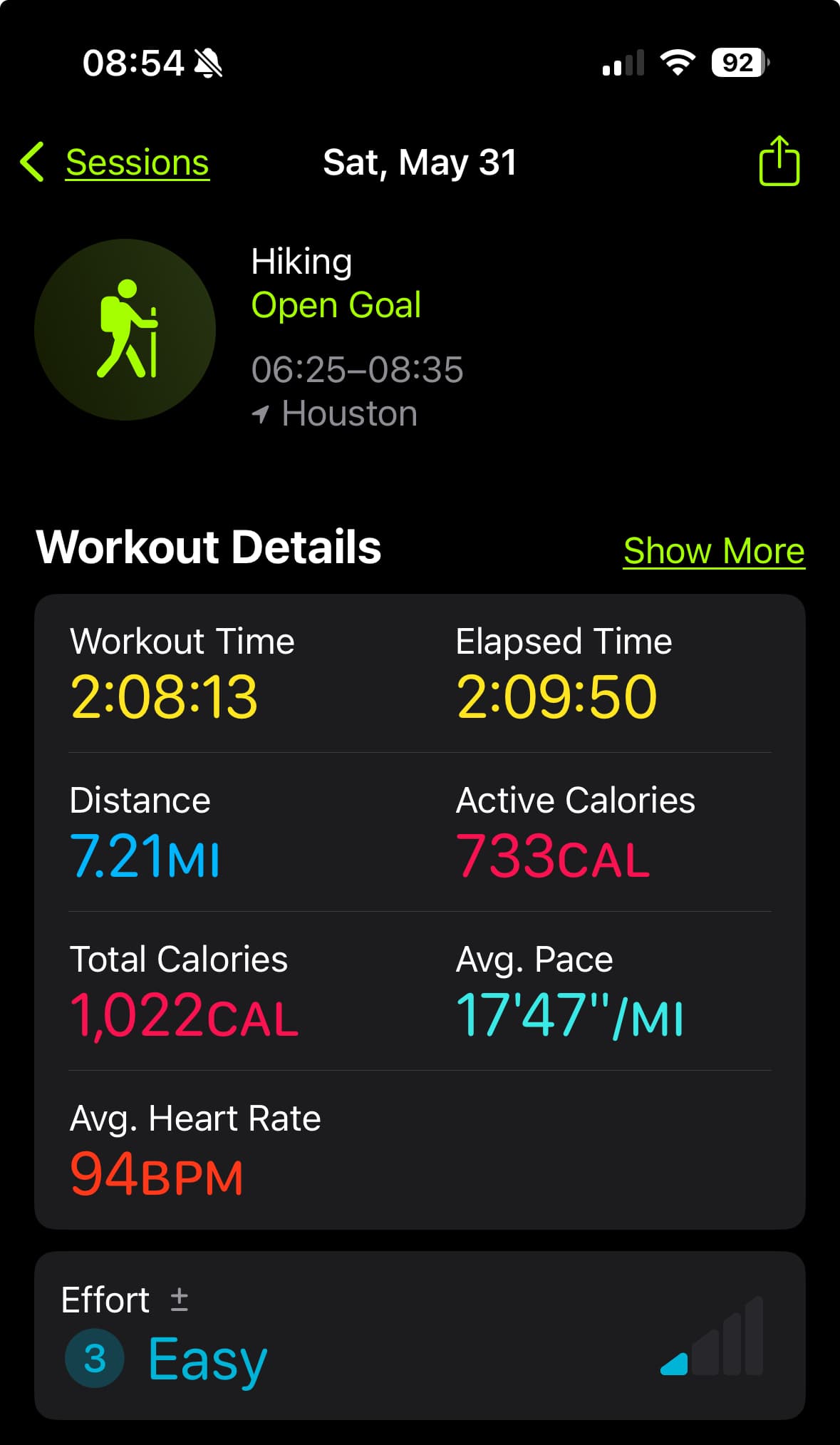840x1445 pixels.
Task: Open the Effort rating card
Action: click(420, 1335)
